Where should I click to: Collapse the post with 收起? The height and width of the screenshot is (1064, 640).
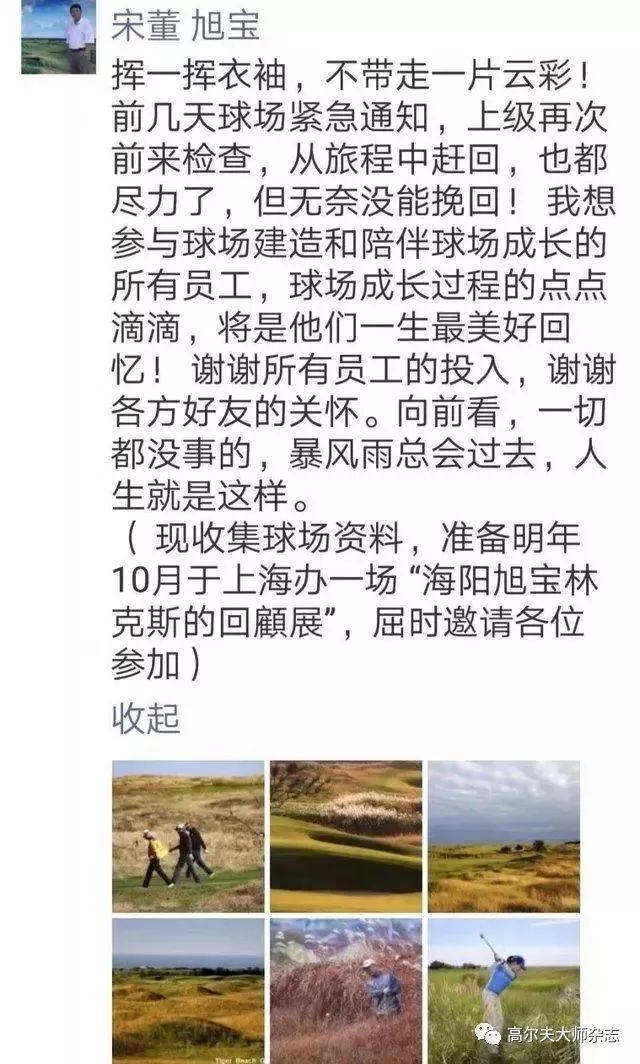point(146,718)
